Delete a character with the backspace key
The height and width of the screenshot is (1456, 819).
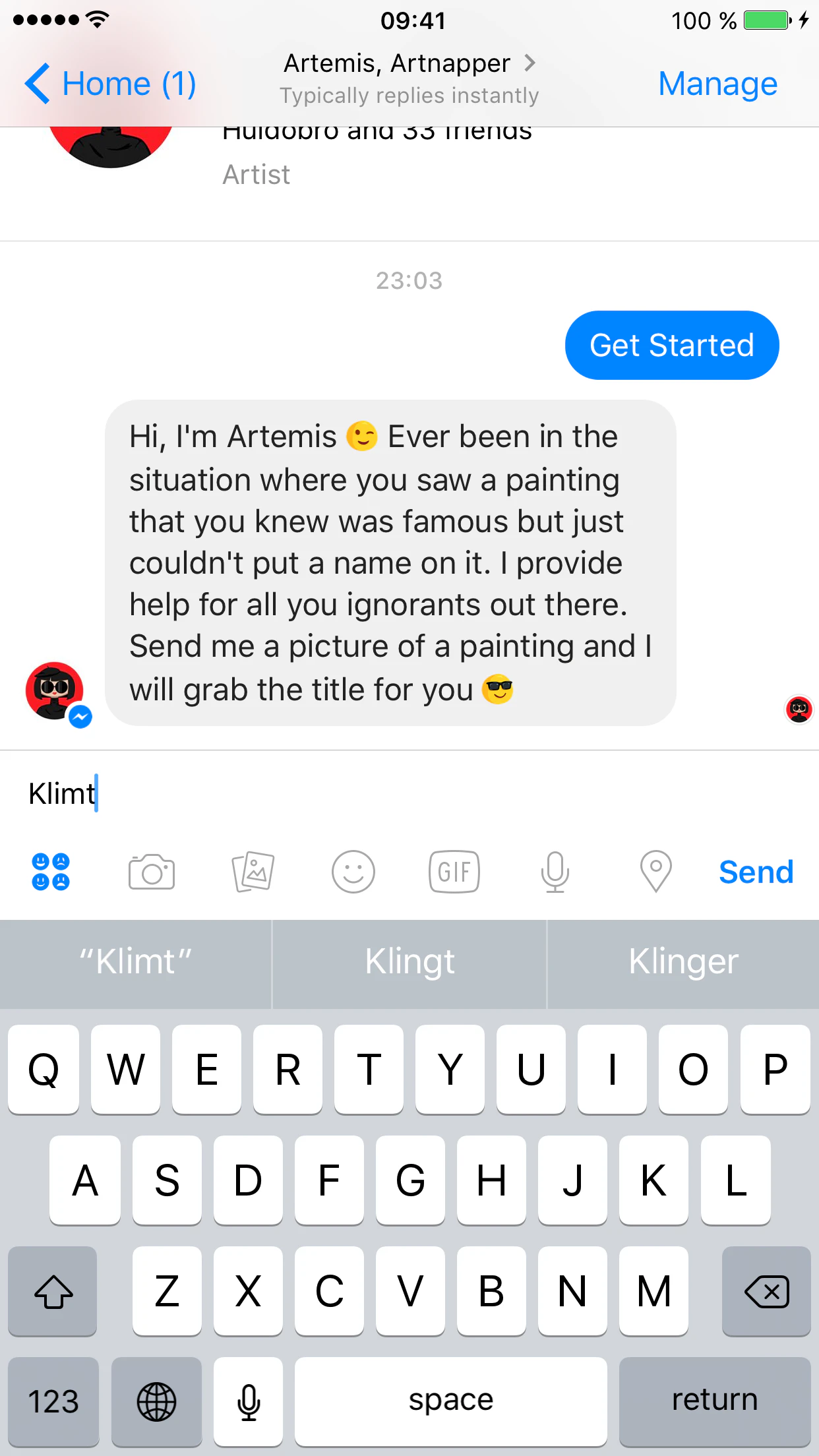click(766, 1291)
